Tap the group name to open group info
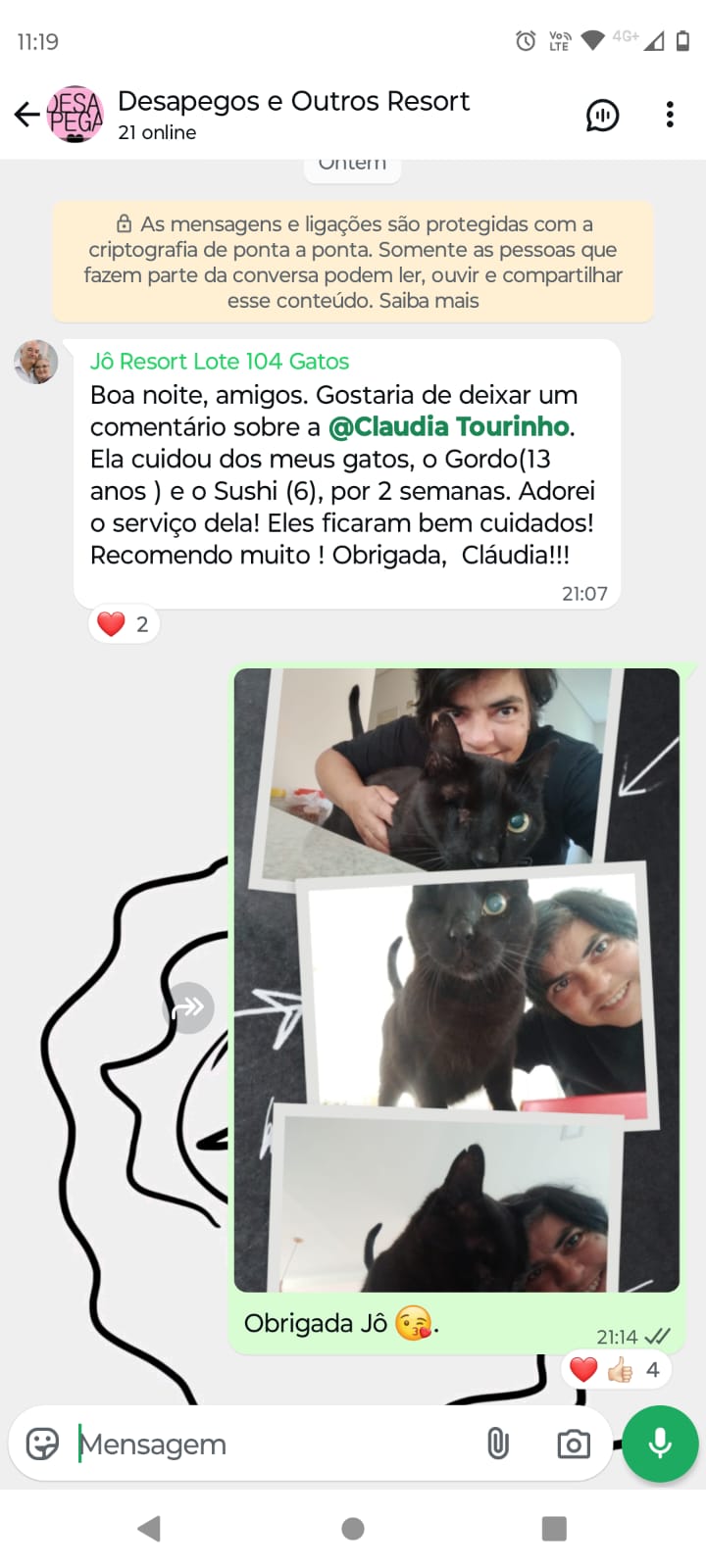This screenshot has height=1568, width=706. point(293,100)
